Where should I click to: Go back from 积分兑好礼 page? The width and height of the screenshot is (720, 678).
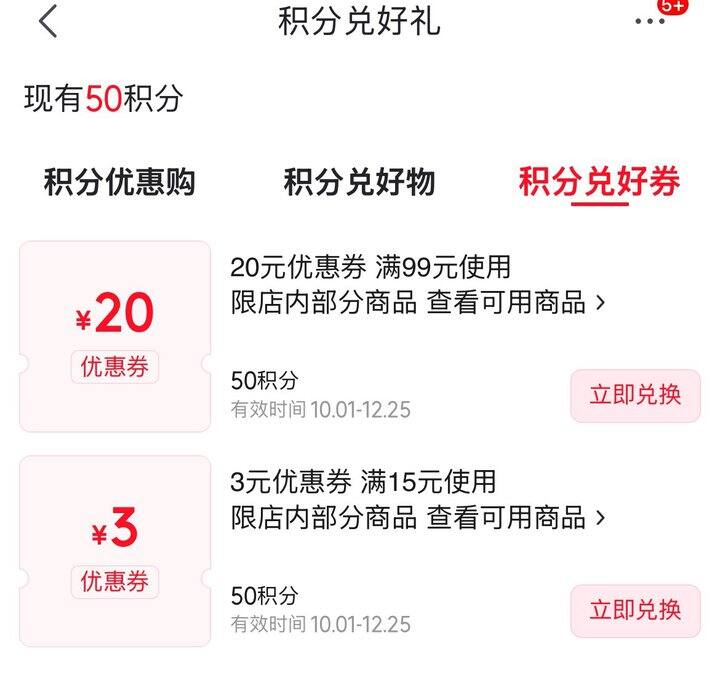tap(48, 22)
